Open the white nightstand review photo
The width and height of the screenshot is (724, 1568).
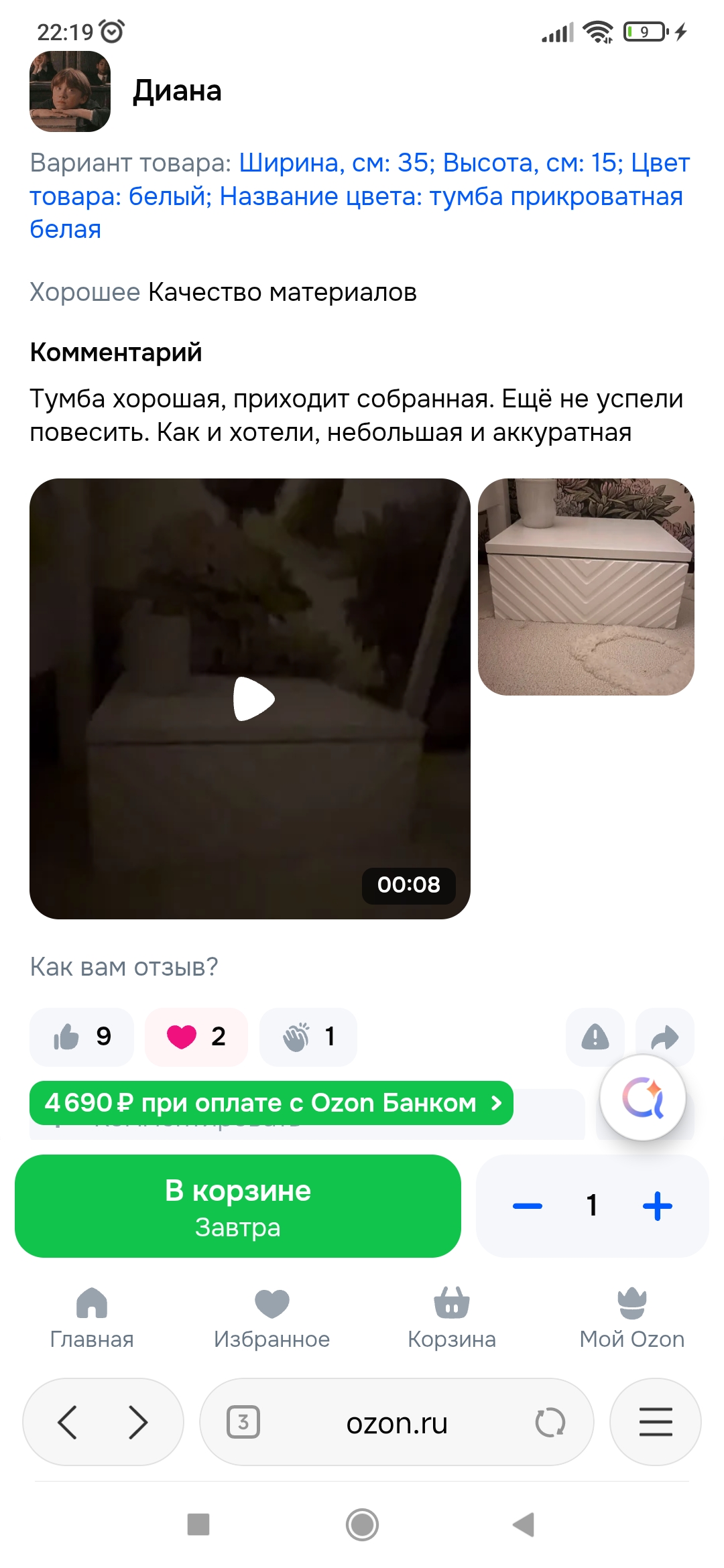click(x=586, y=586)
